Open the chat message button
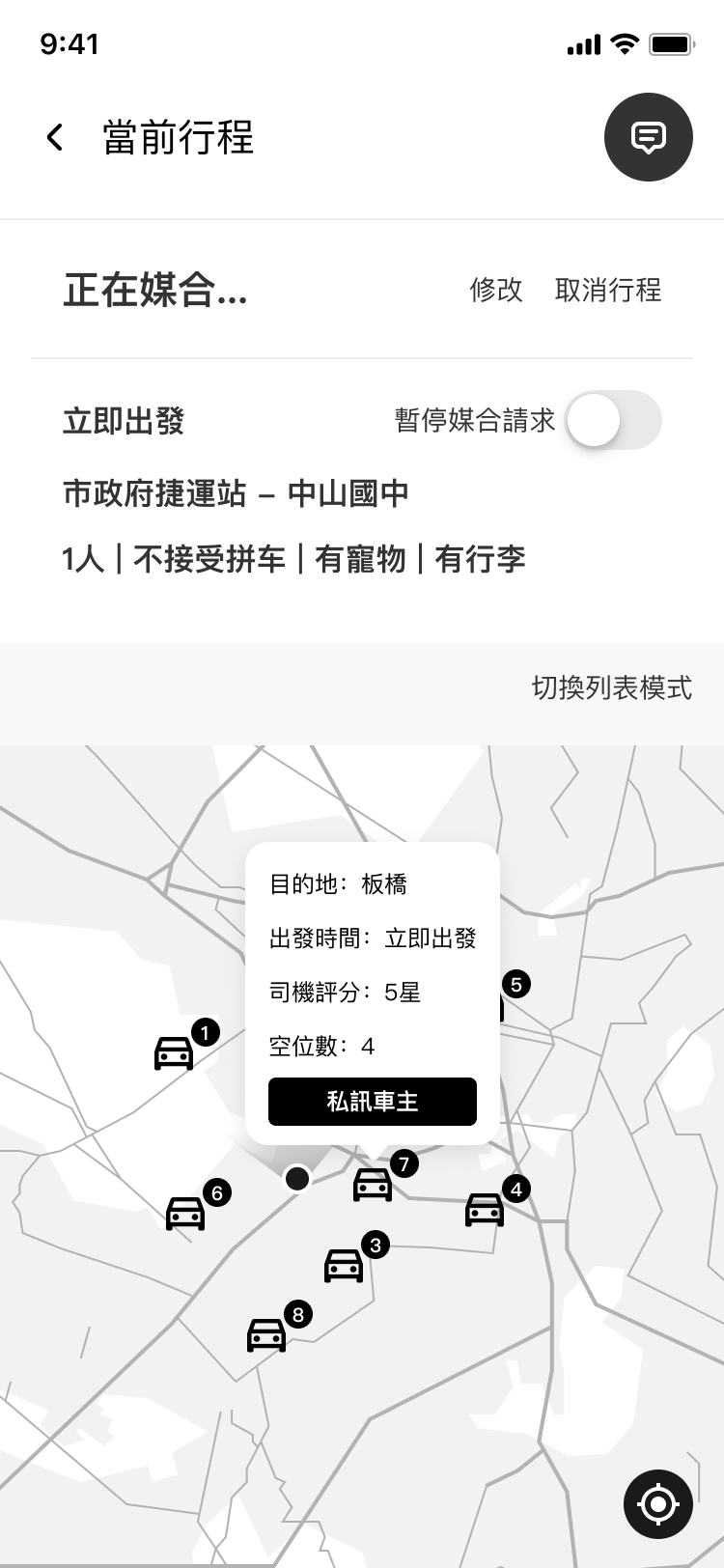The height and width of the screenshot is (1568, 724). 648,137
